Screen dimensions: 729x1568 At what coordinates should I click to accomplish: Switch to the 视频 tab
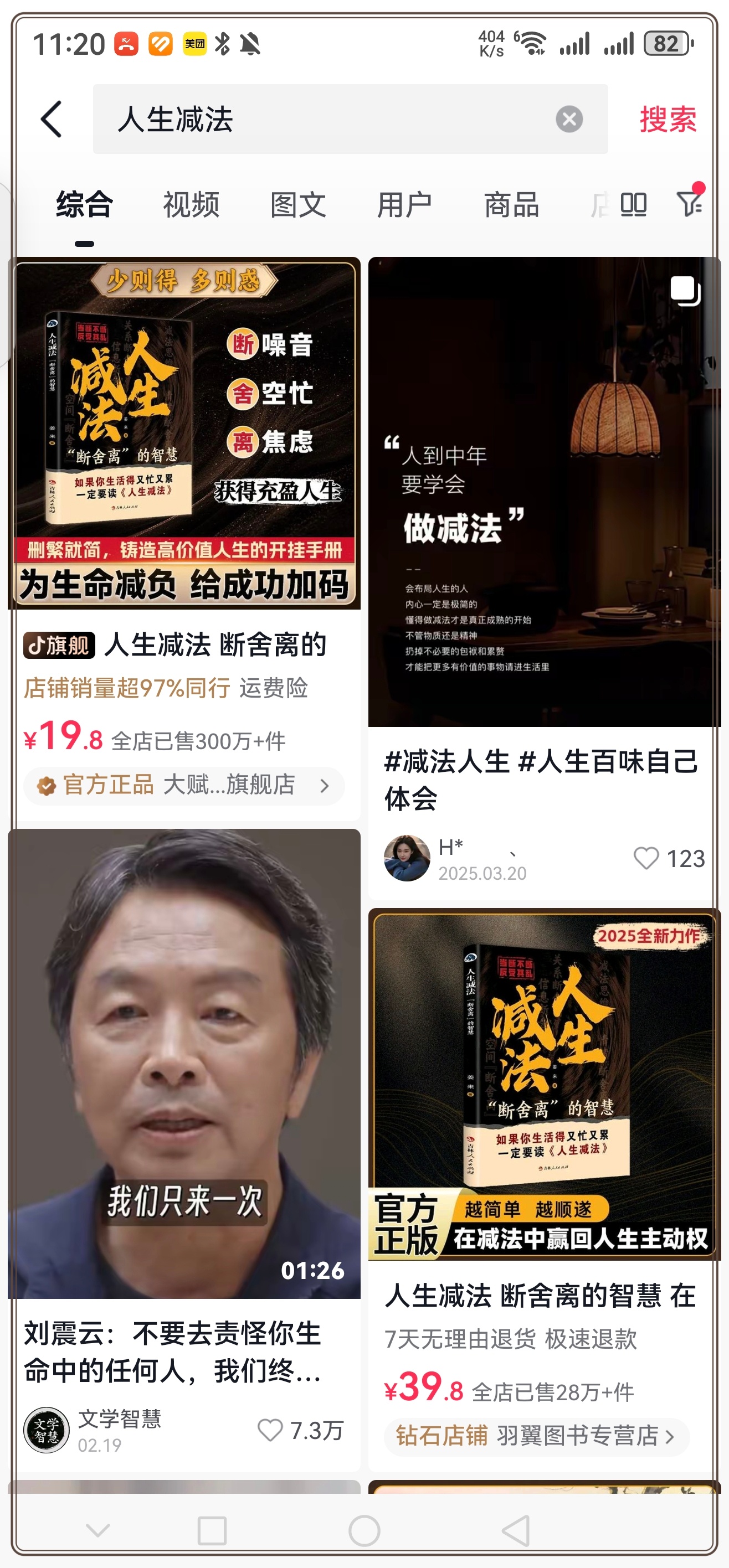(191, 204)
